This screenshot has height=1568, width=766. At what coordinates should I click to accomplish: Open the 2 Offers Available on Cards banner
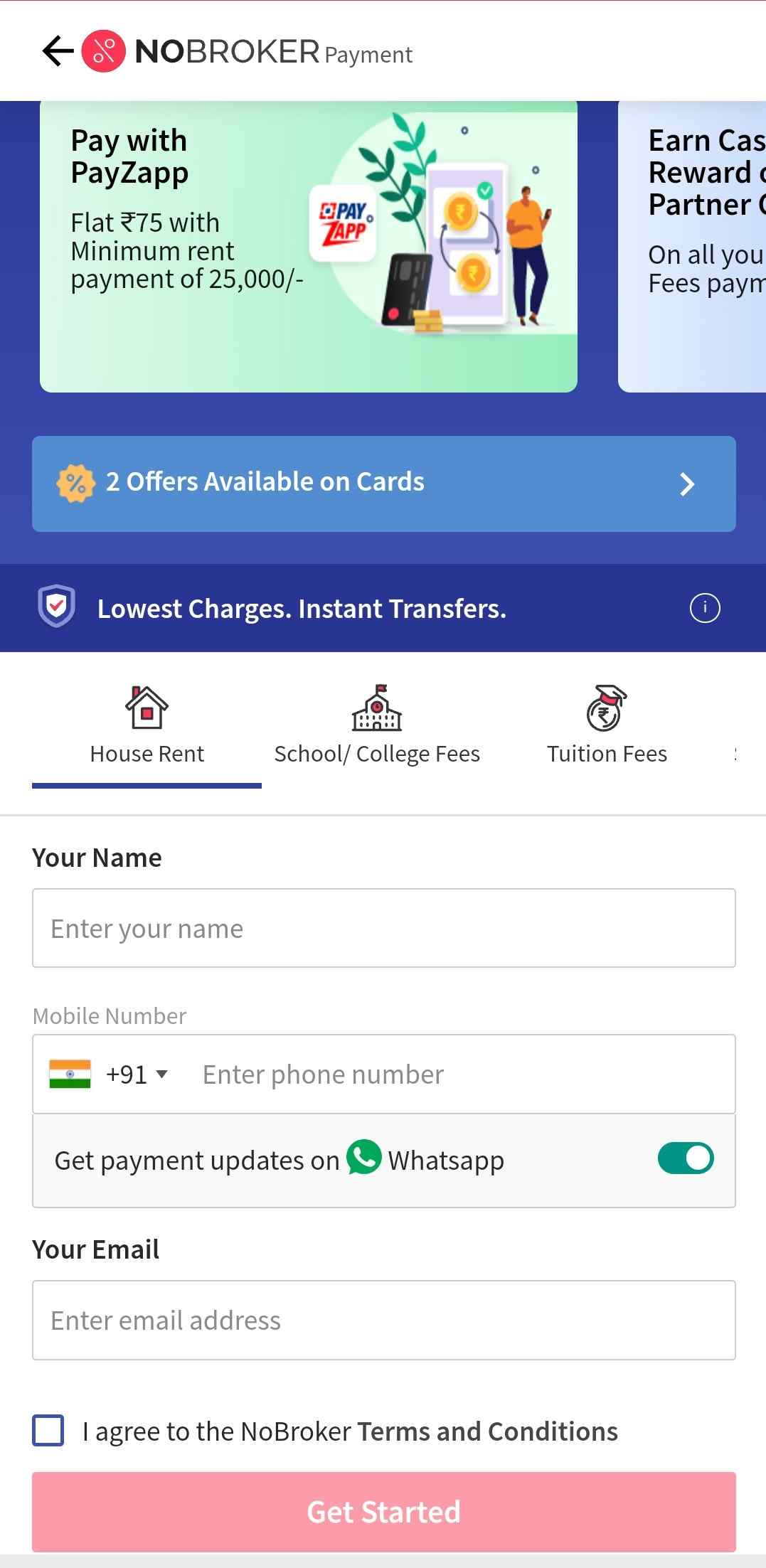click(x=383, y=484)
